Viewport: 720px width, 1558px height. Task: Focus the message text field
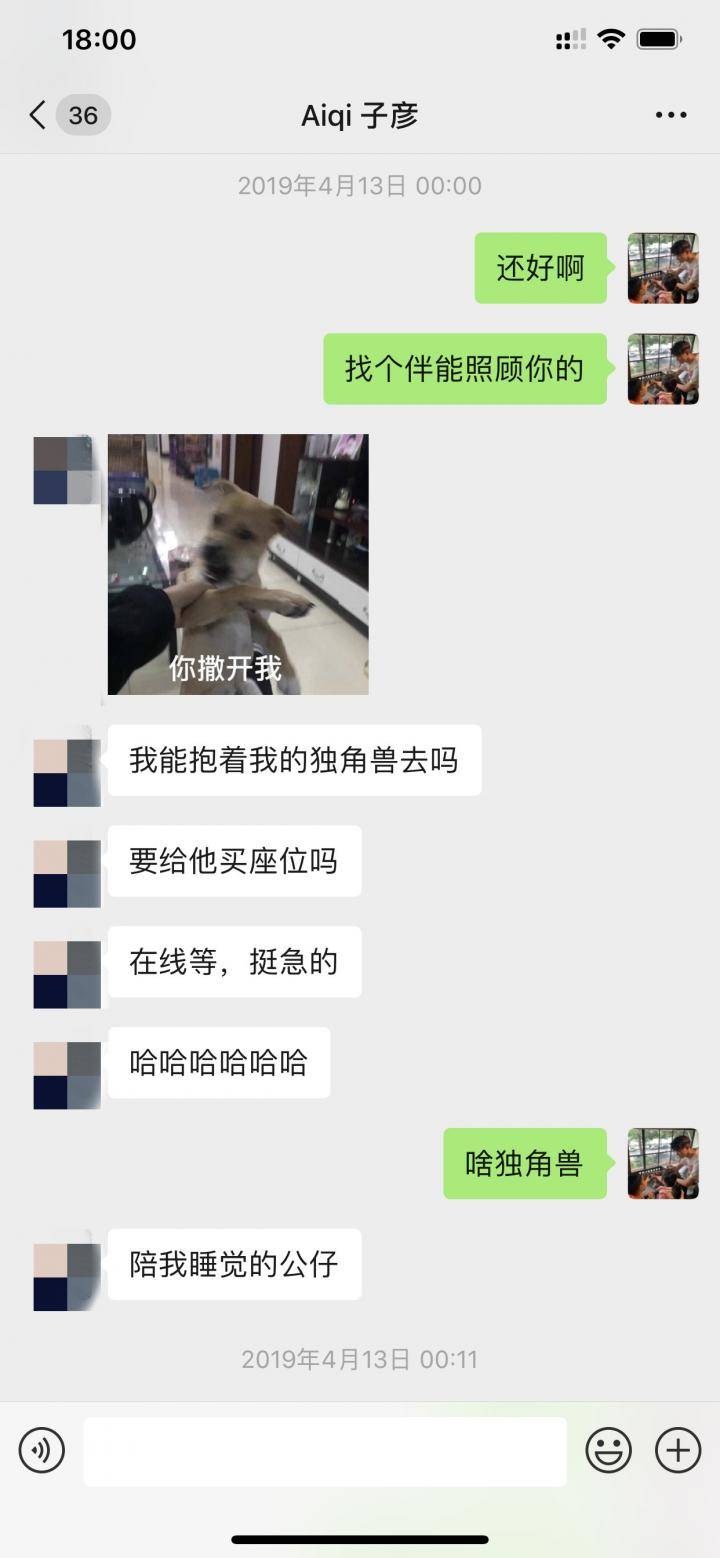point(325,1451)
